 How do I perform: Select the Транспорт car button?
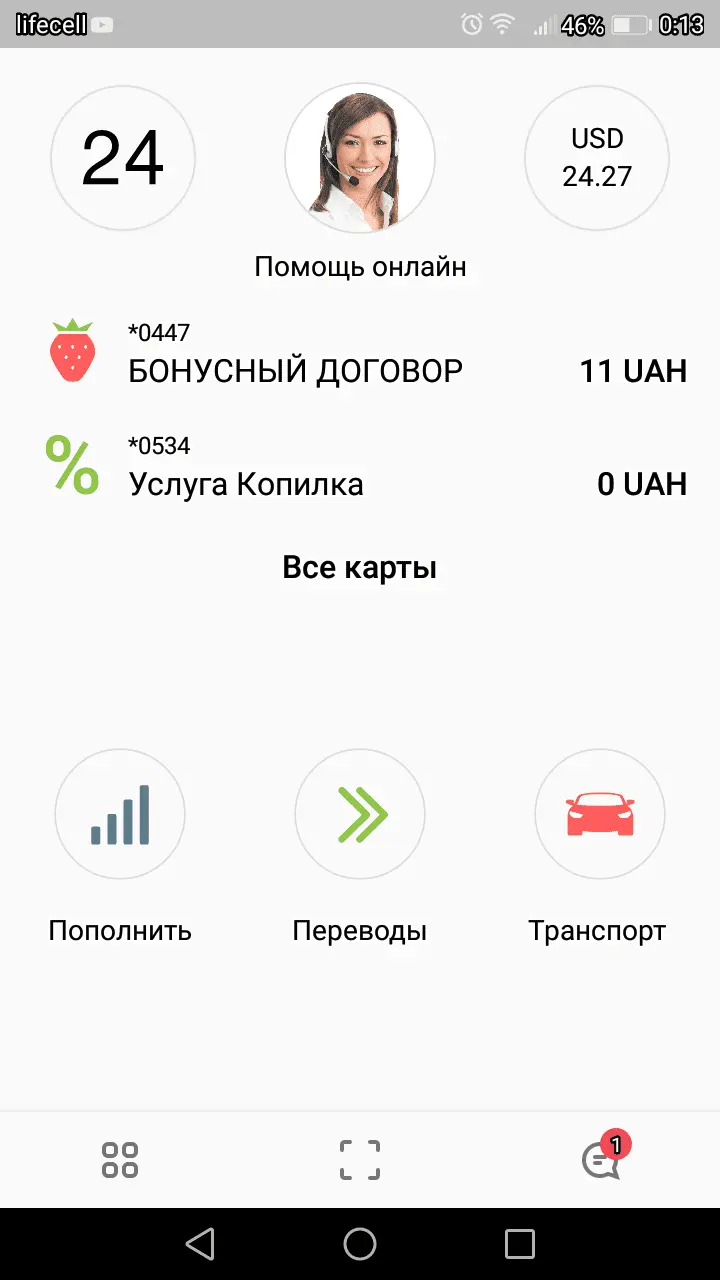[x=600, y=815]
